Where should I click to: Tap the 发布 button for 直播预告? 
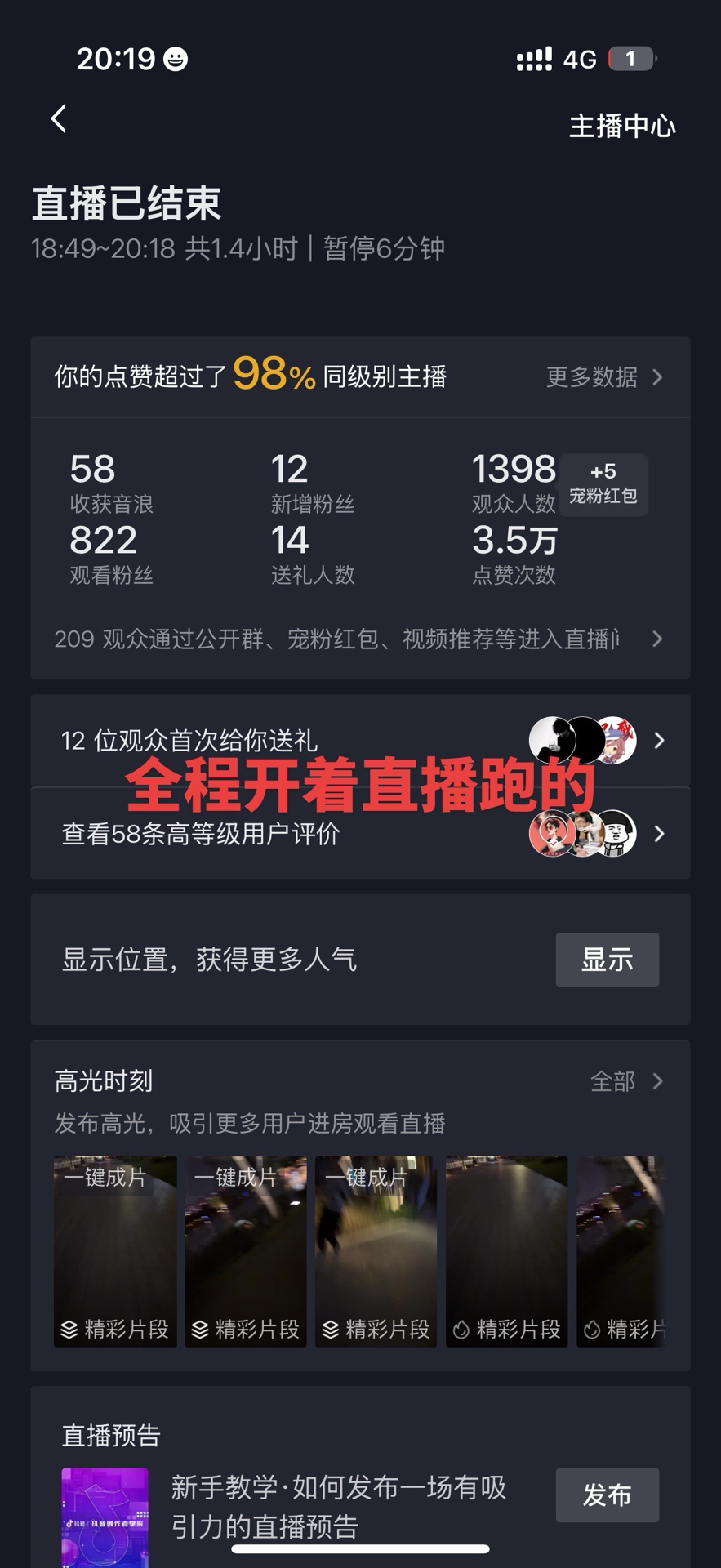pos(607,1494)
